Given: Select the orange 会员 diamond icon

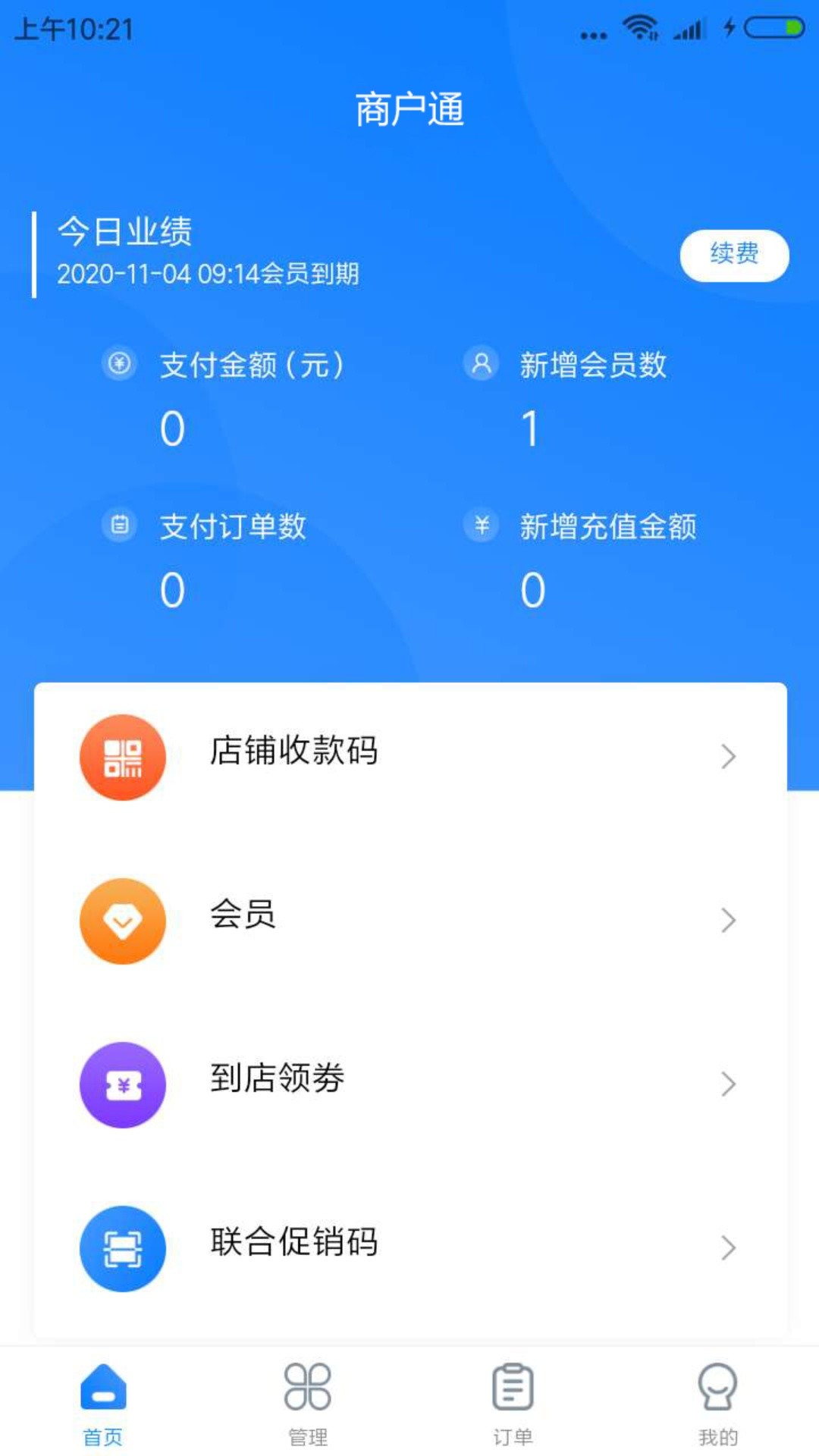Looking at the screenshot, I should click(122, 920).
